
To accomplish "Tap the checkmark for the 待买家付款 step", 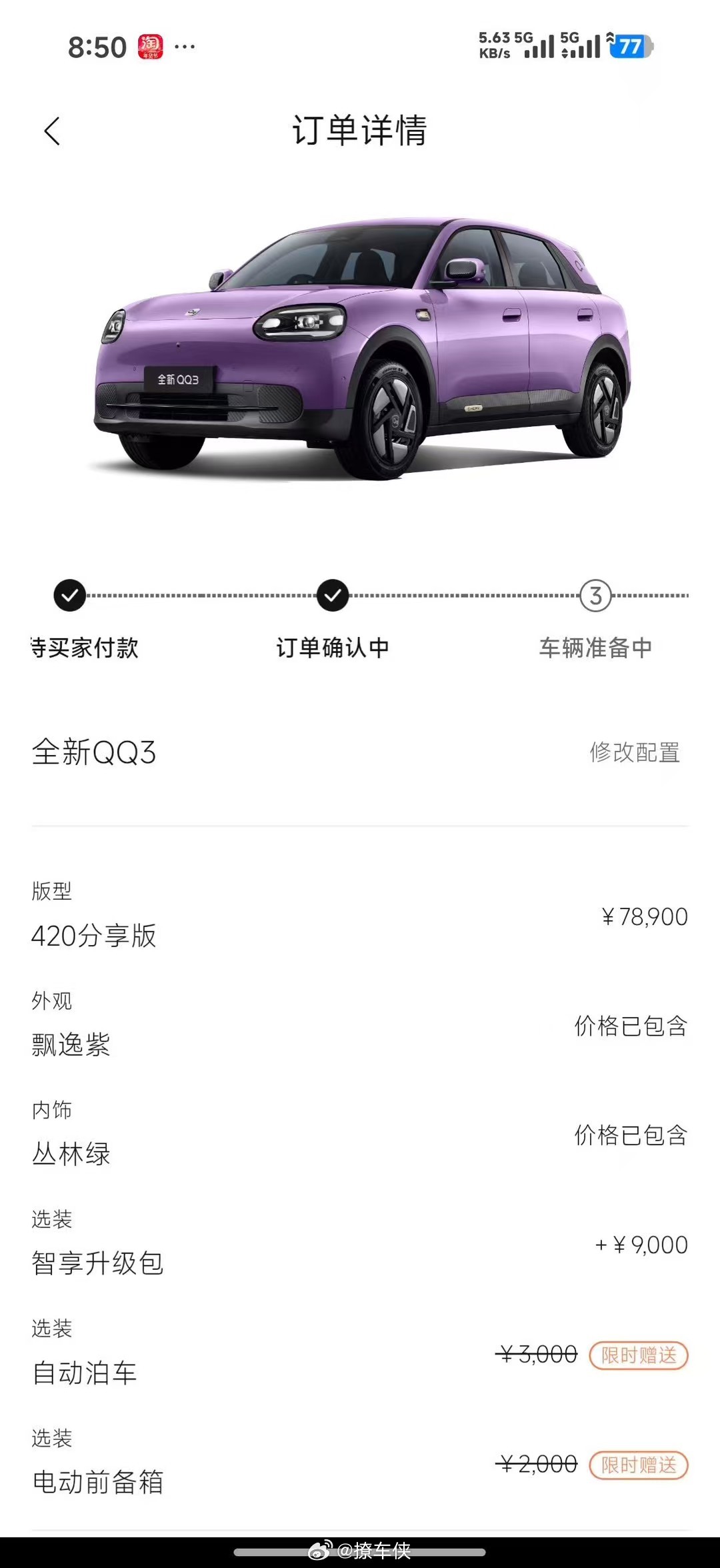I will click(x=69, y=596).
